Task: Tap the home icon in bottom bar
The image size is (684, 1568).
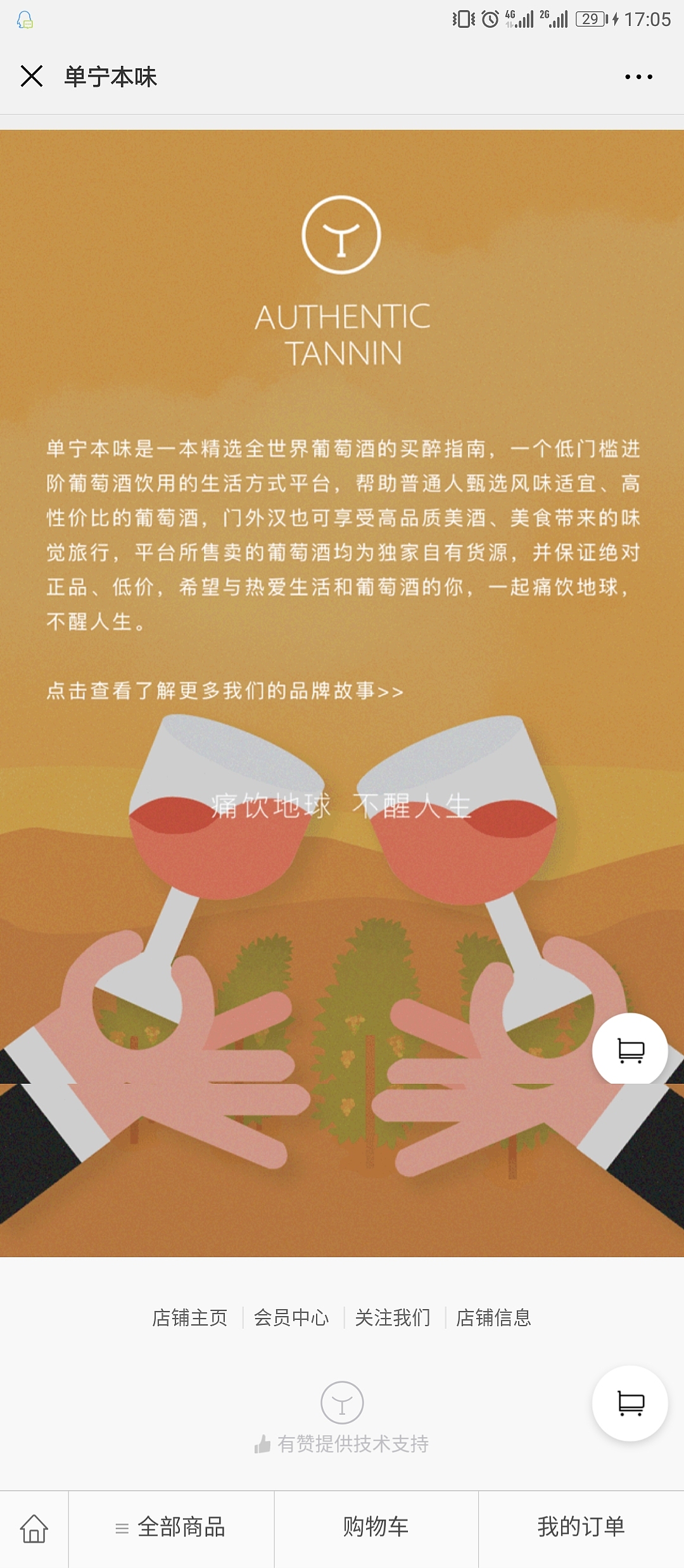Action: tap(34, 1529)
